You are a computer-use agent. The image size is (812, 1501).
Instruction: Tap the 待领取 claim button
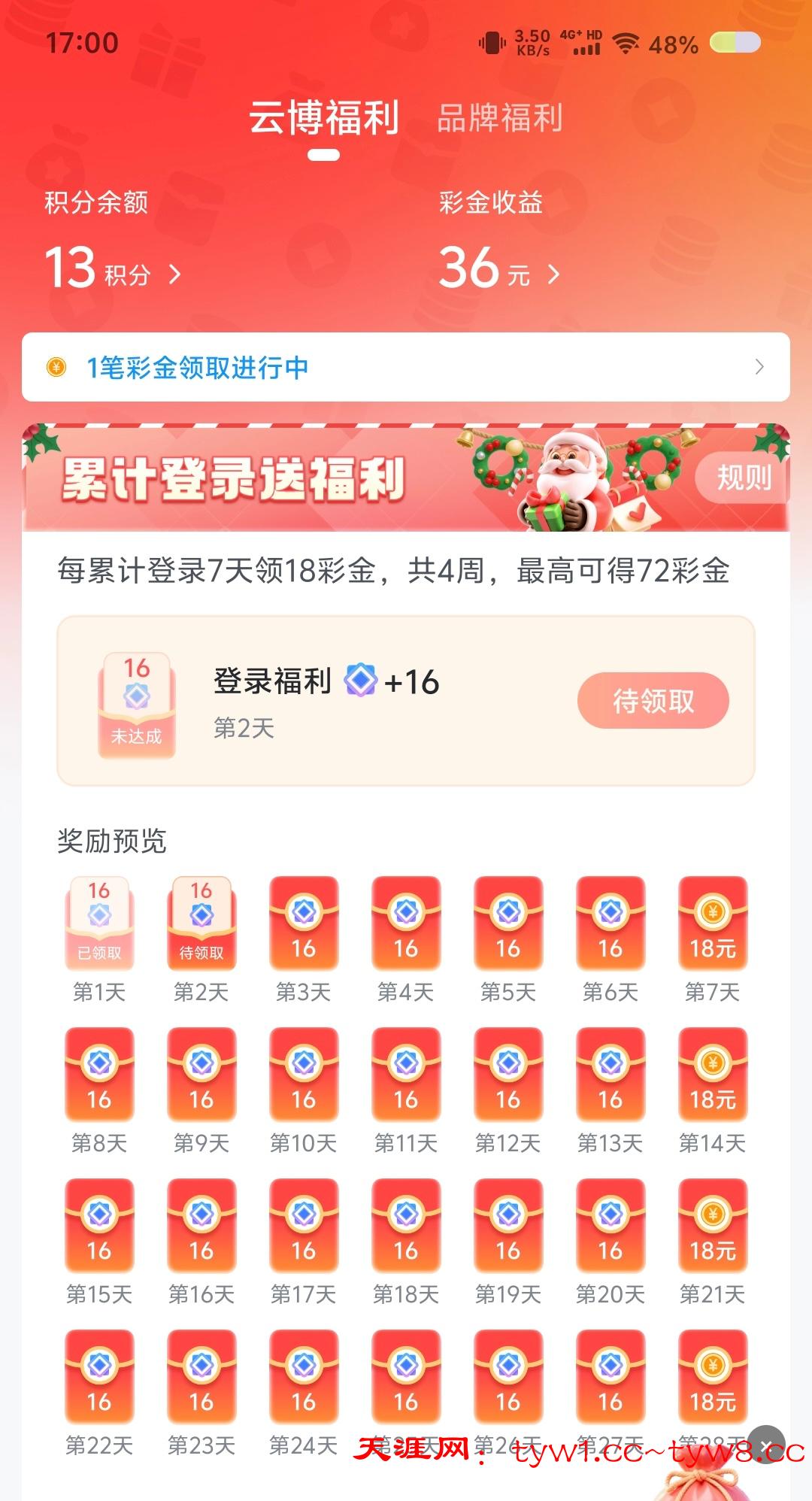pos(653,701)
